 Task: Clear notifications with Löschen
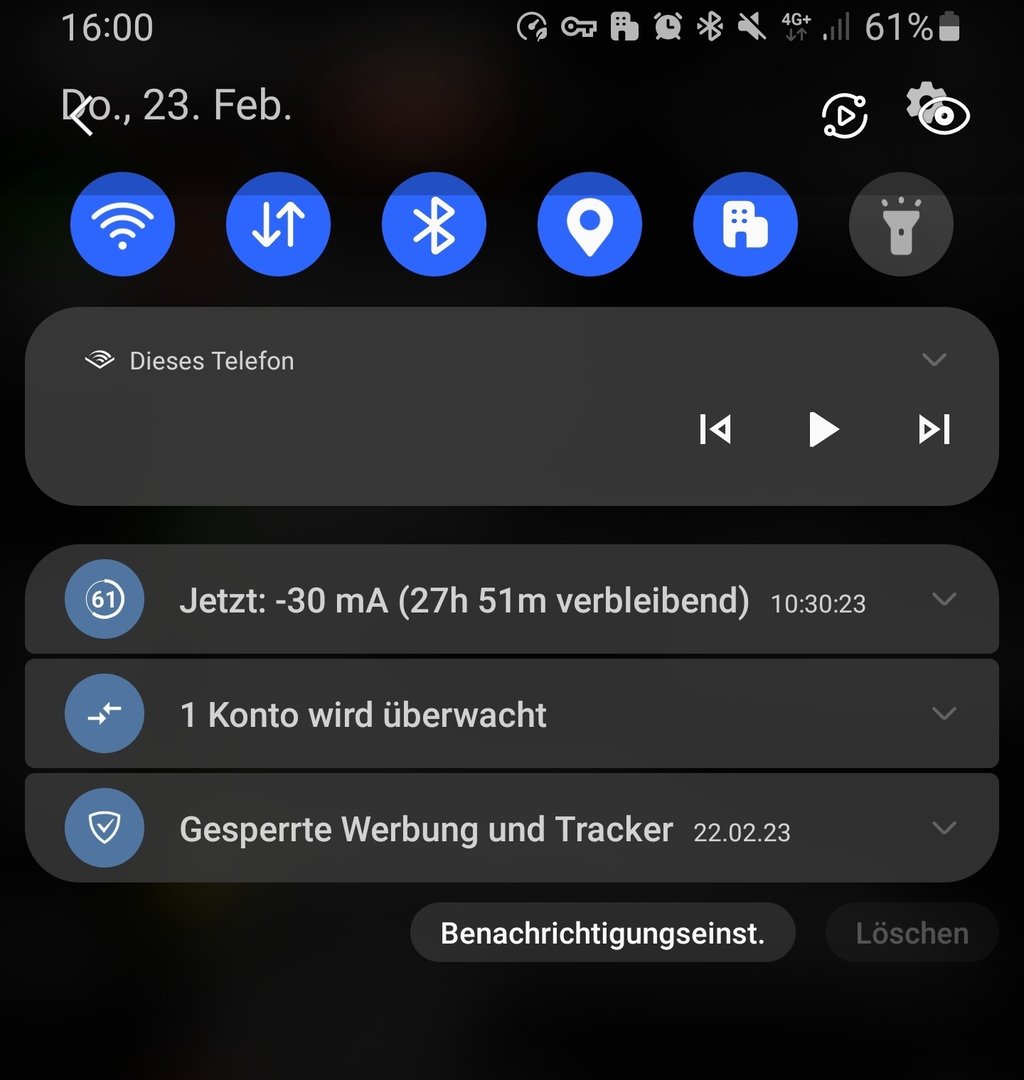coord(911,933)
